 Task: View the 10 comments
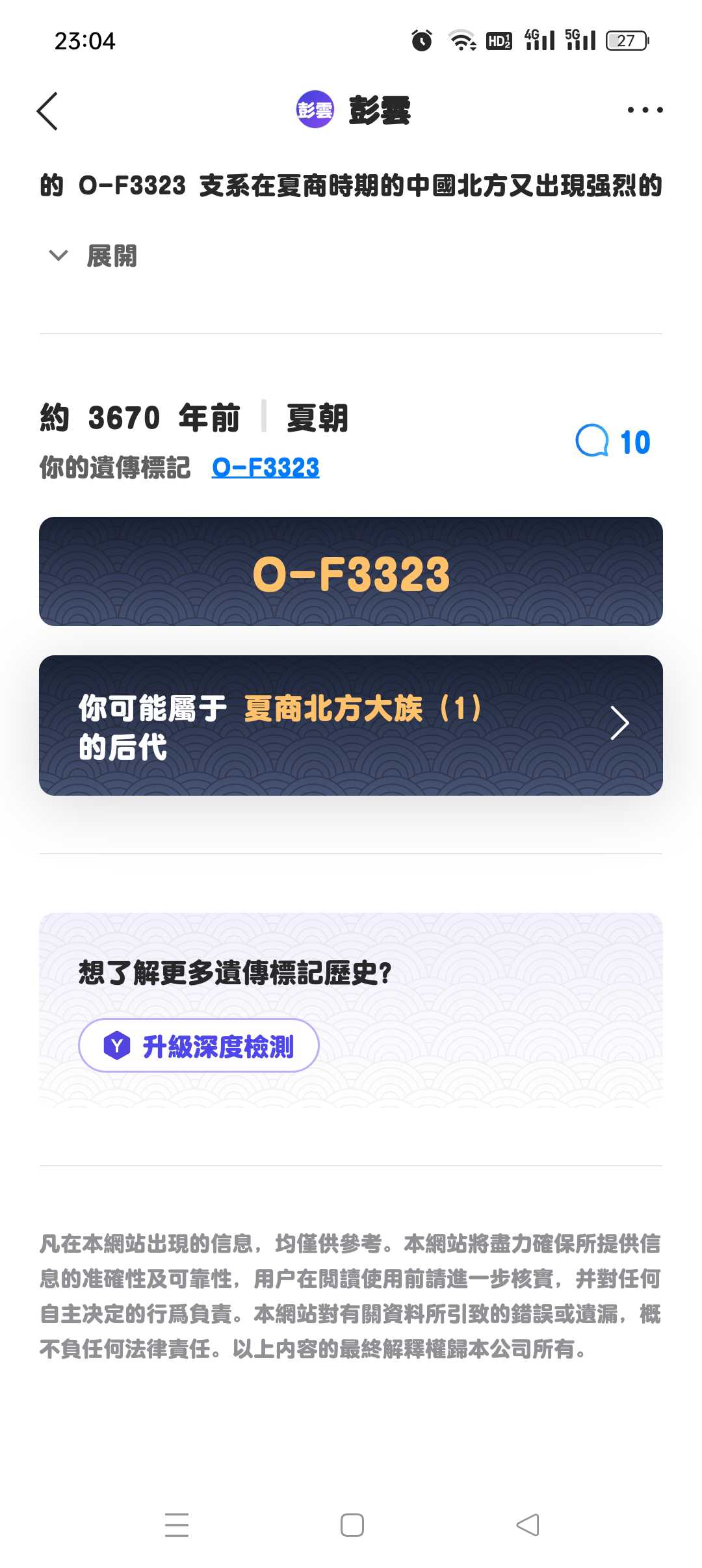613,442
